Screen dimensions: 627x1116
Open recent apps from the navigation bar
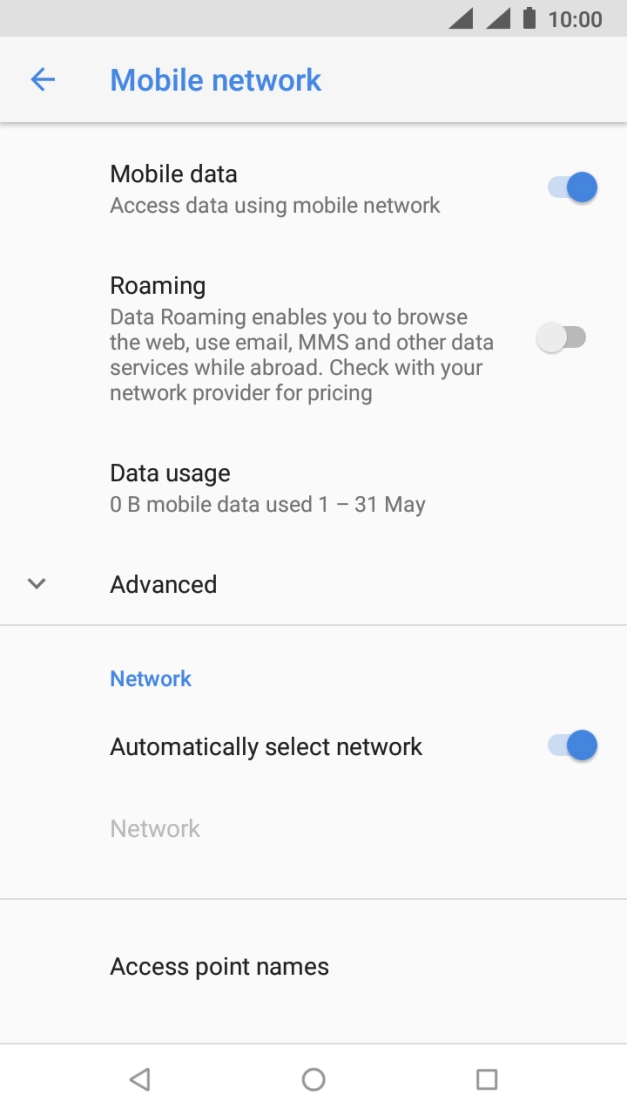point(487,1079)
